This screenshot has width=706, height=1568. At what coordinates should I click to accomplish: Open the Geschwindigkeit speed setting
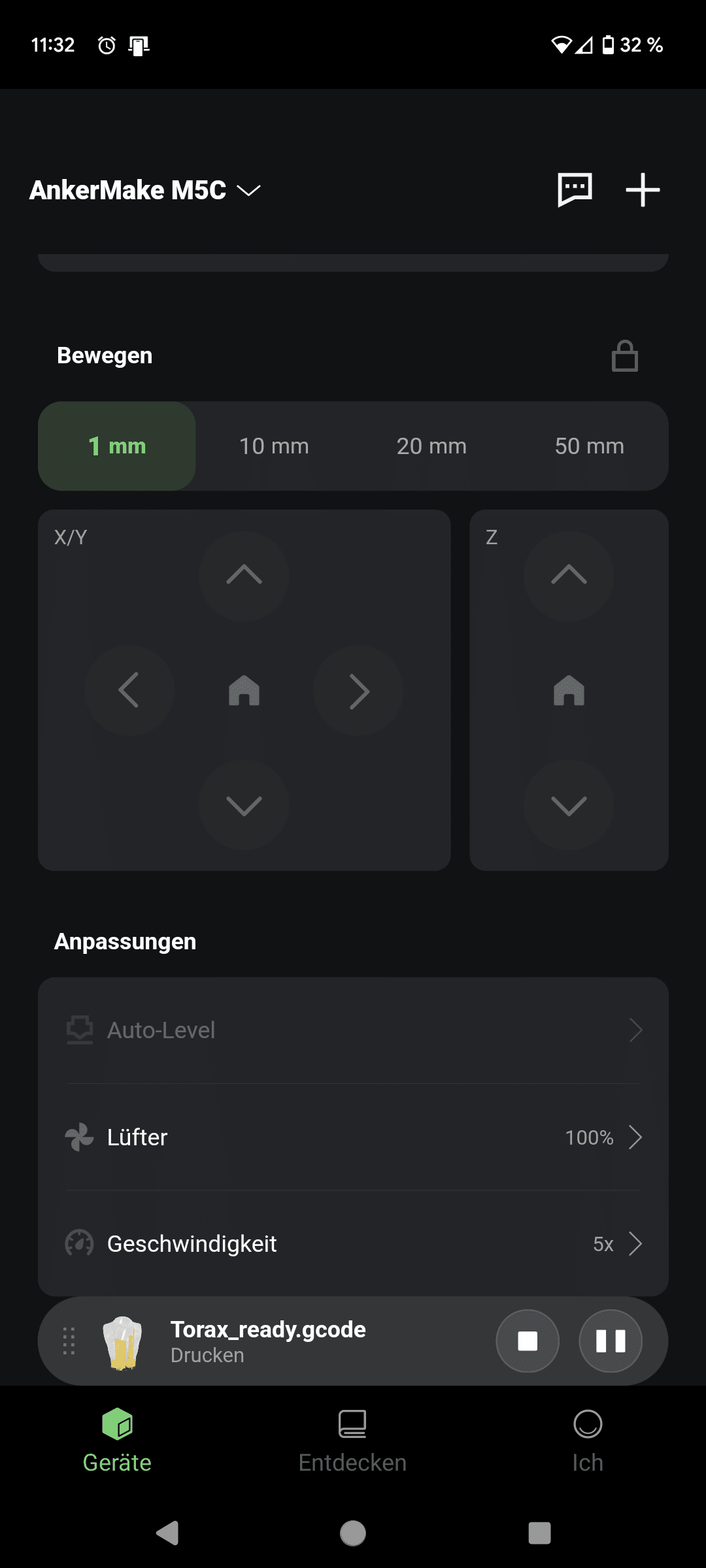tap(353, 1244)
